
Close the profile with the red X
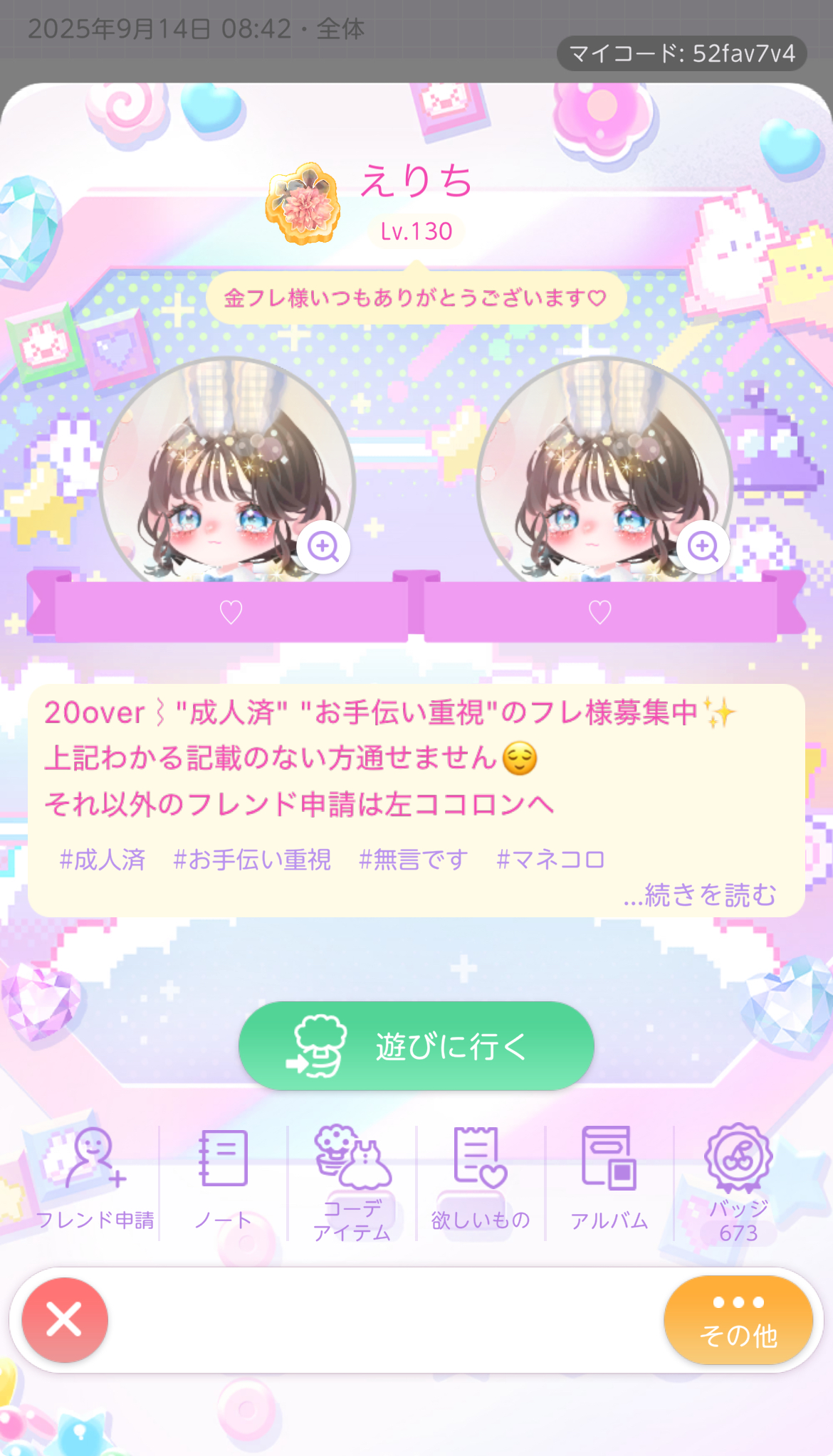pyautogui.click(x=65, y=1320)
